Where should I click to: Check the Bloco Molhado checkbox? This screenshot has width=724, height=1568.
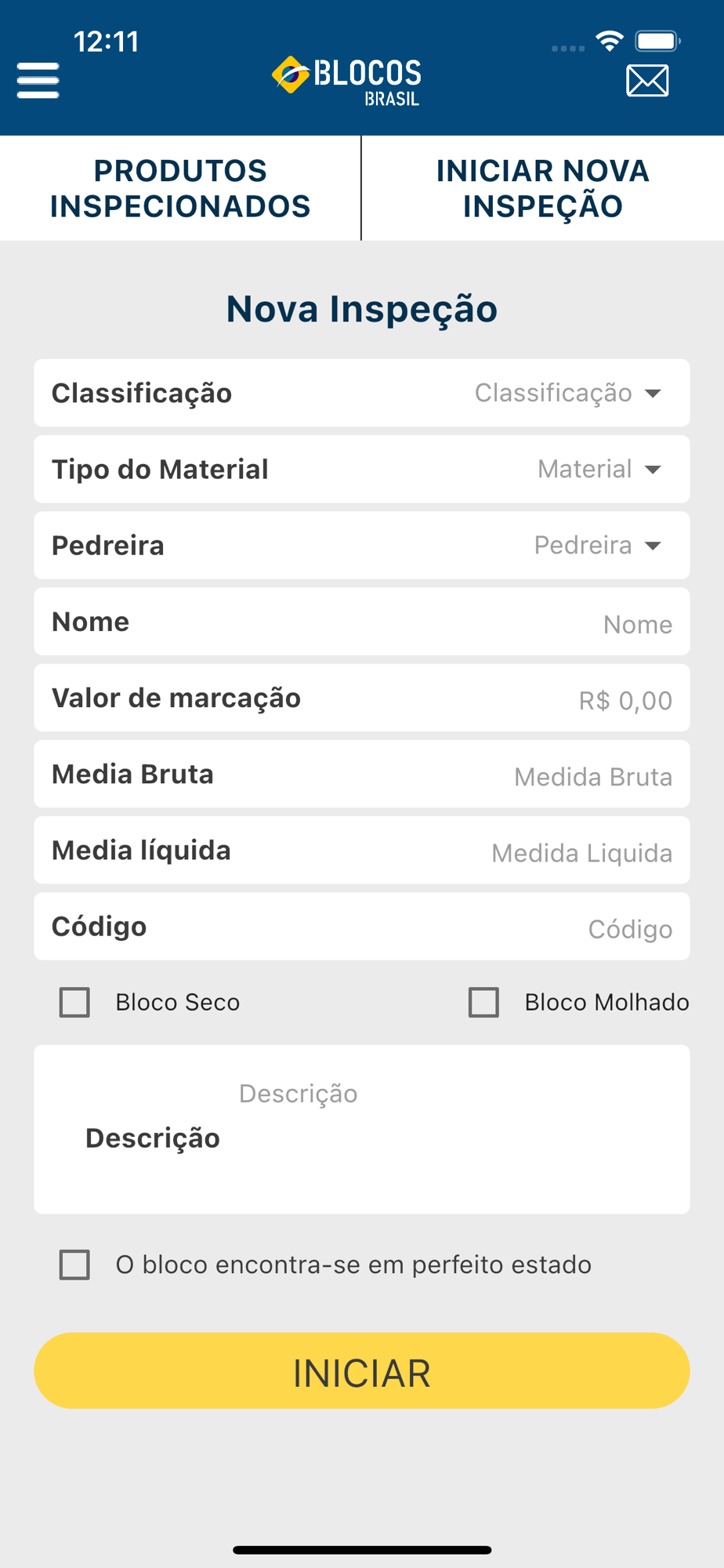pyautogui.click(x=483, y=1002)
